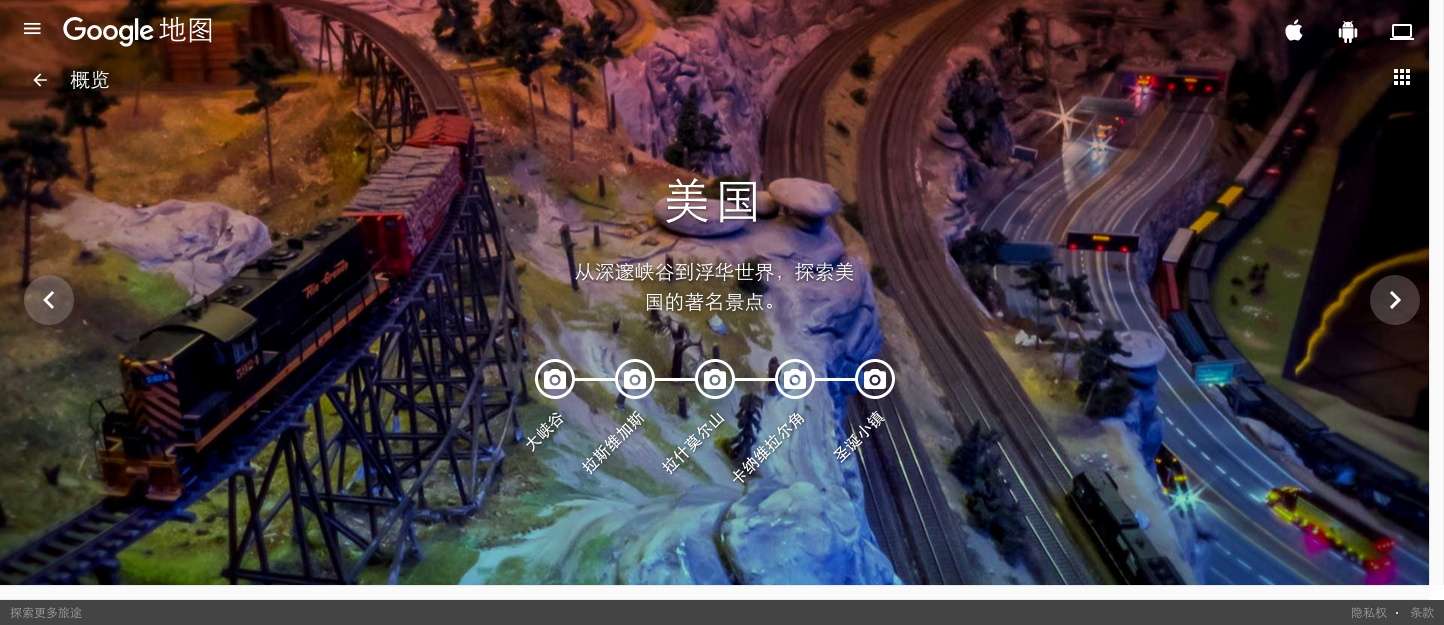
Task: Go to the next destination arrow
Action: click(x=1395, y=300)
